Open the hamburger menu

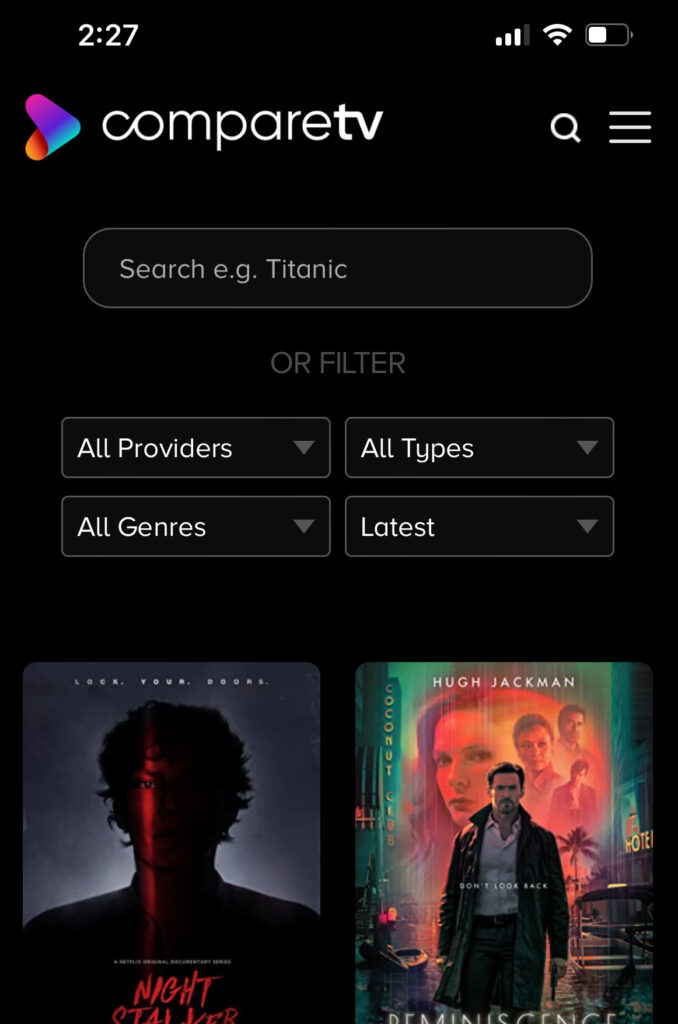(x=630, y=128)
